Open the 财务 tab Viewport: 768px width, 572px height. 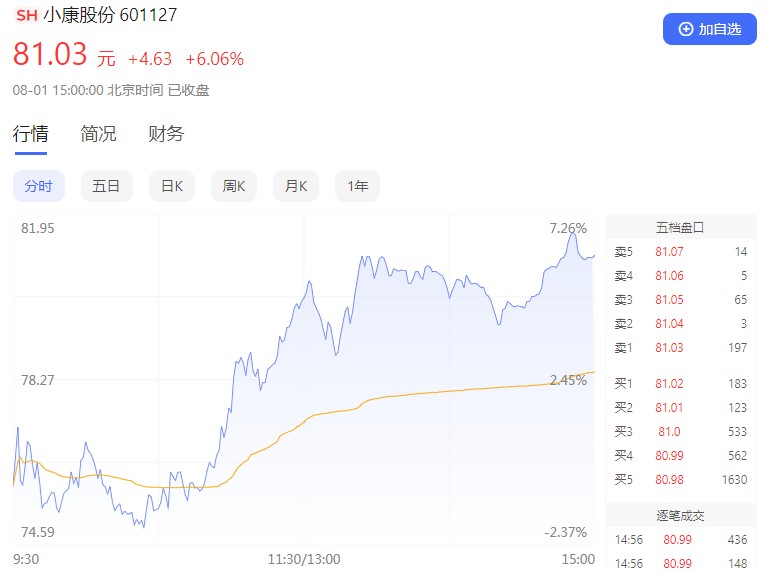pos(166,134)
